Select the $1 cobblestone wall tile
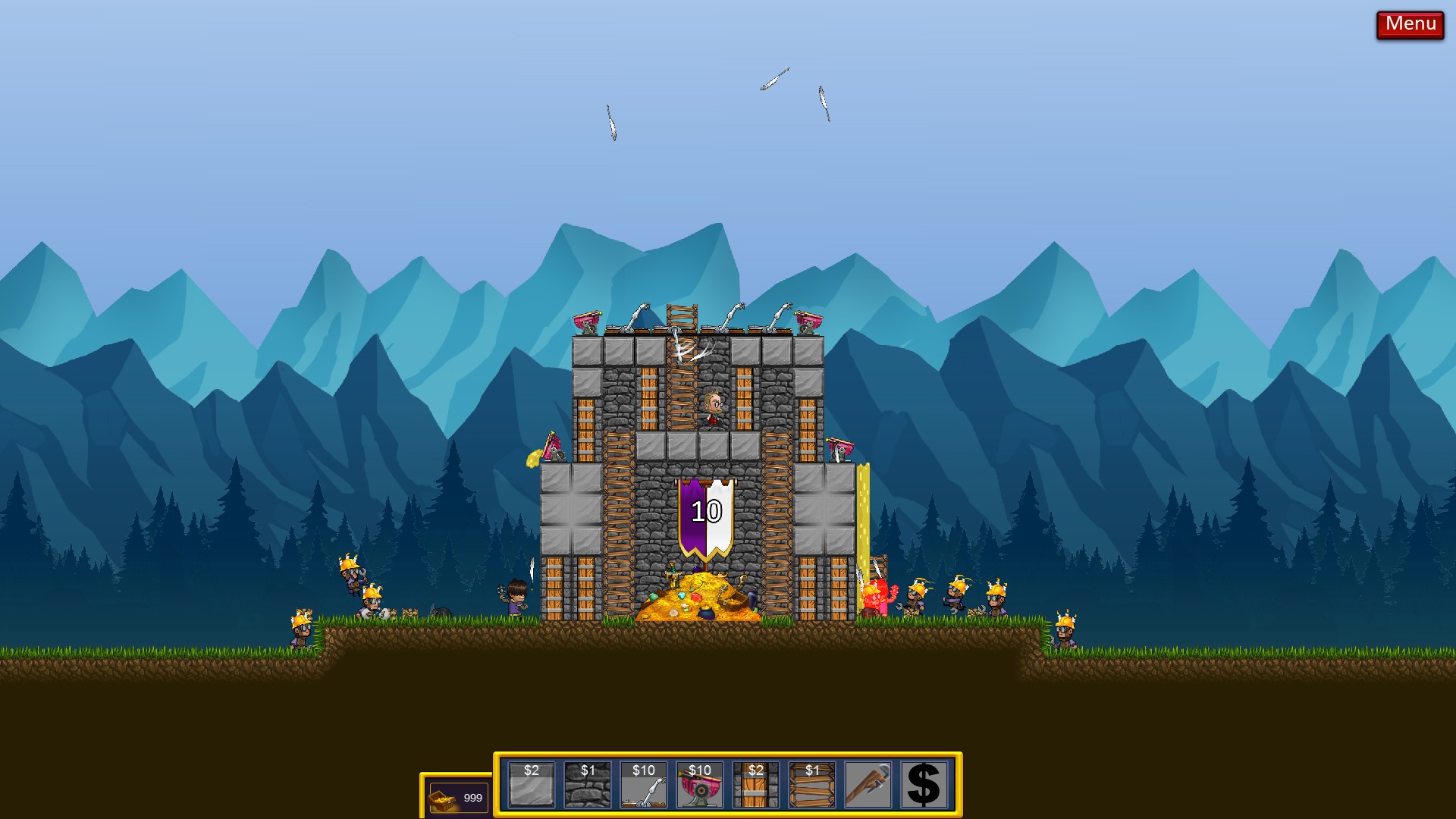 (587, 784)
